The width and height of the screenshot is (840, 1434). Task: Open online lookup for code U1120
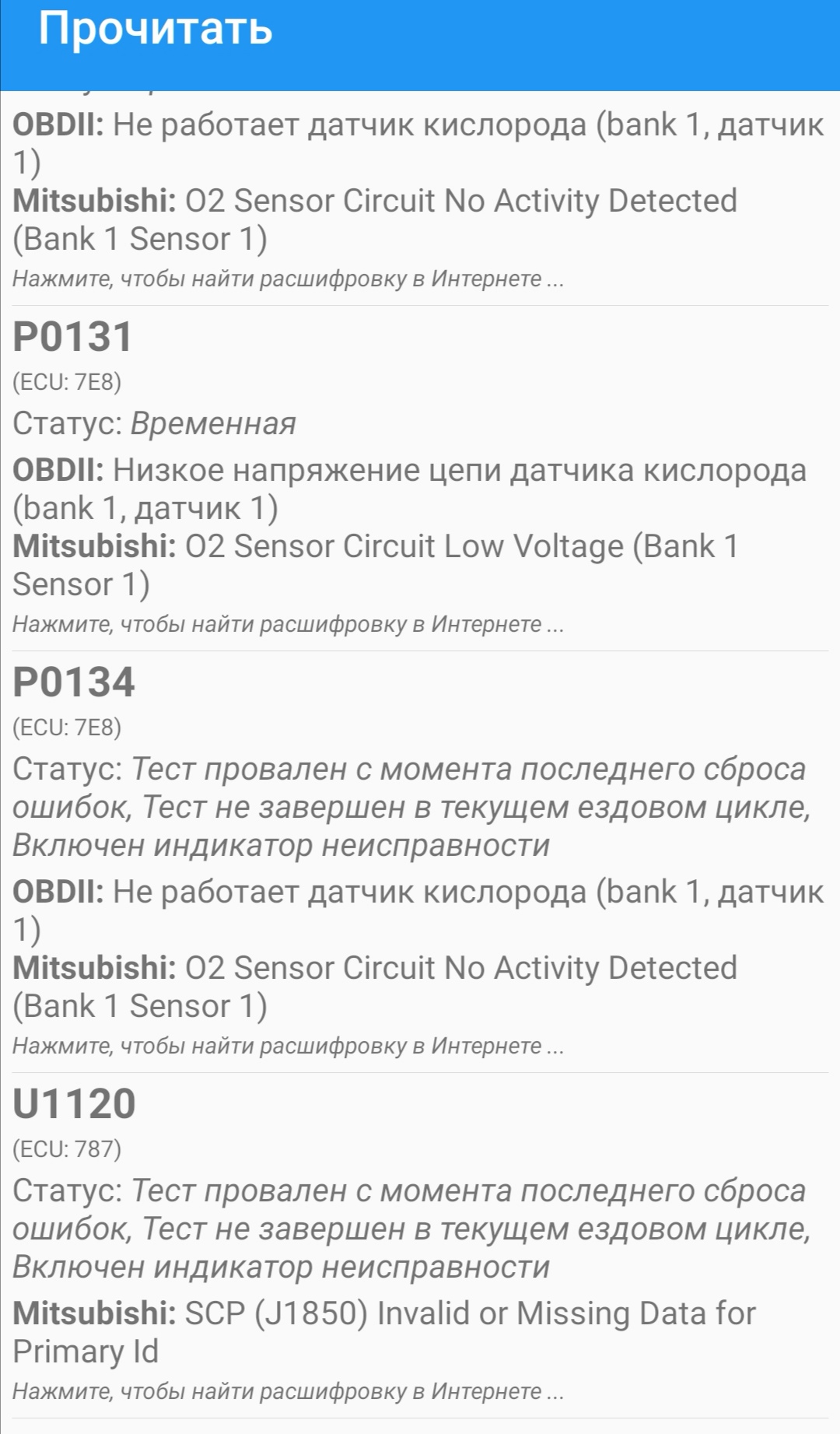[288, 1391]
